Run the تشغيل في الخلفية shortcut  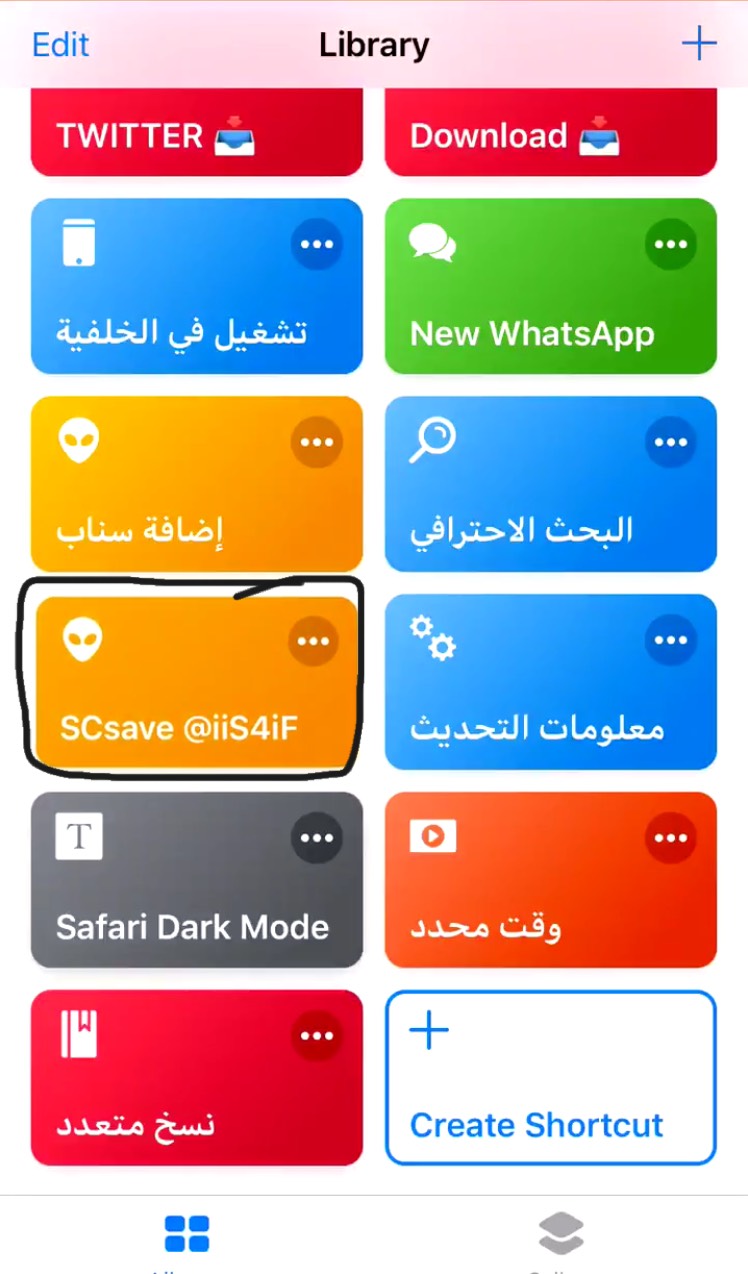[x=197, y=286]
